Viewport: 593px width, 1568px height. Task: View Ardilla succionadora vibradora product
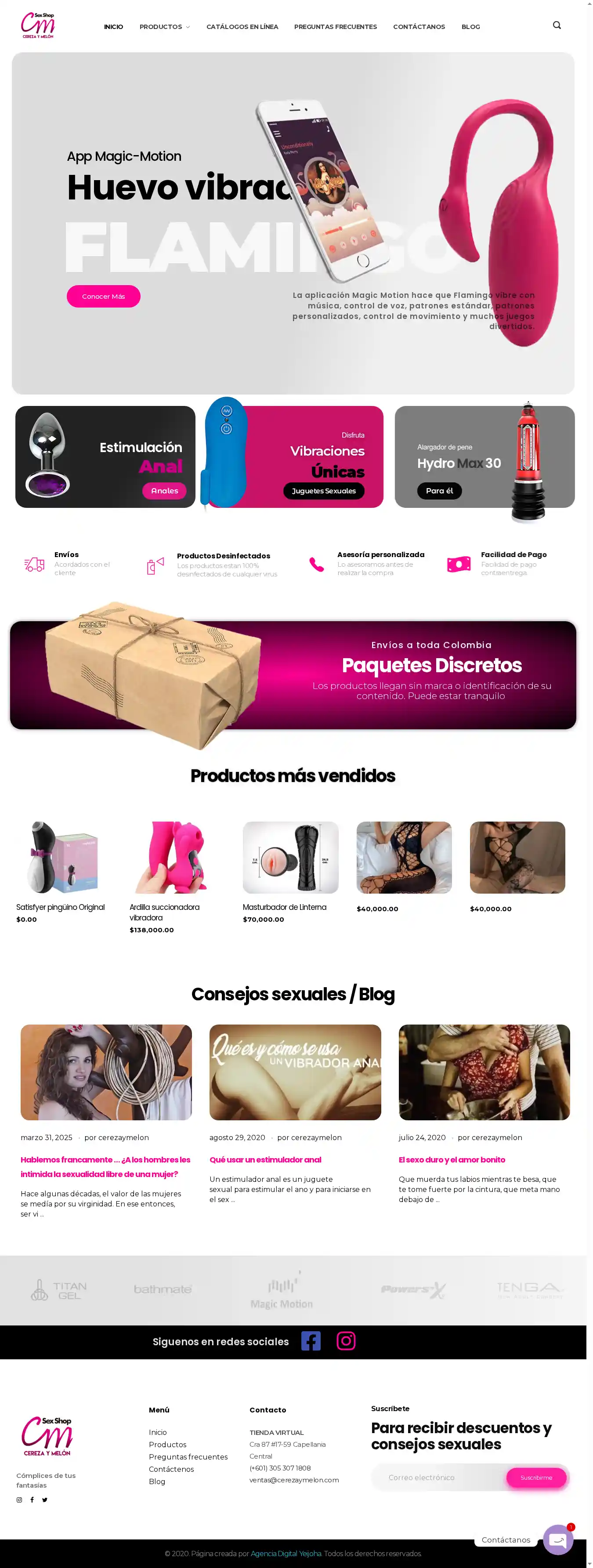(164, 912)
